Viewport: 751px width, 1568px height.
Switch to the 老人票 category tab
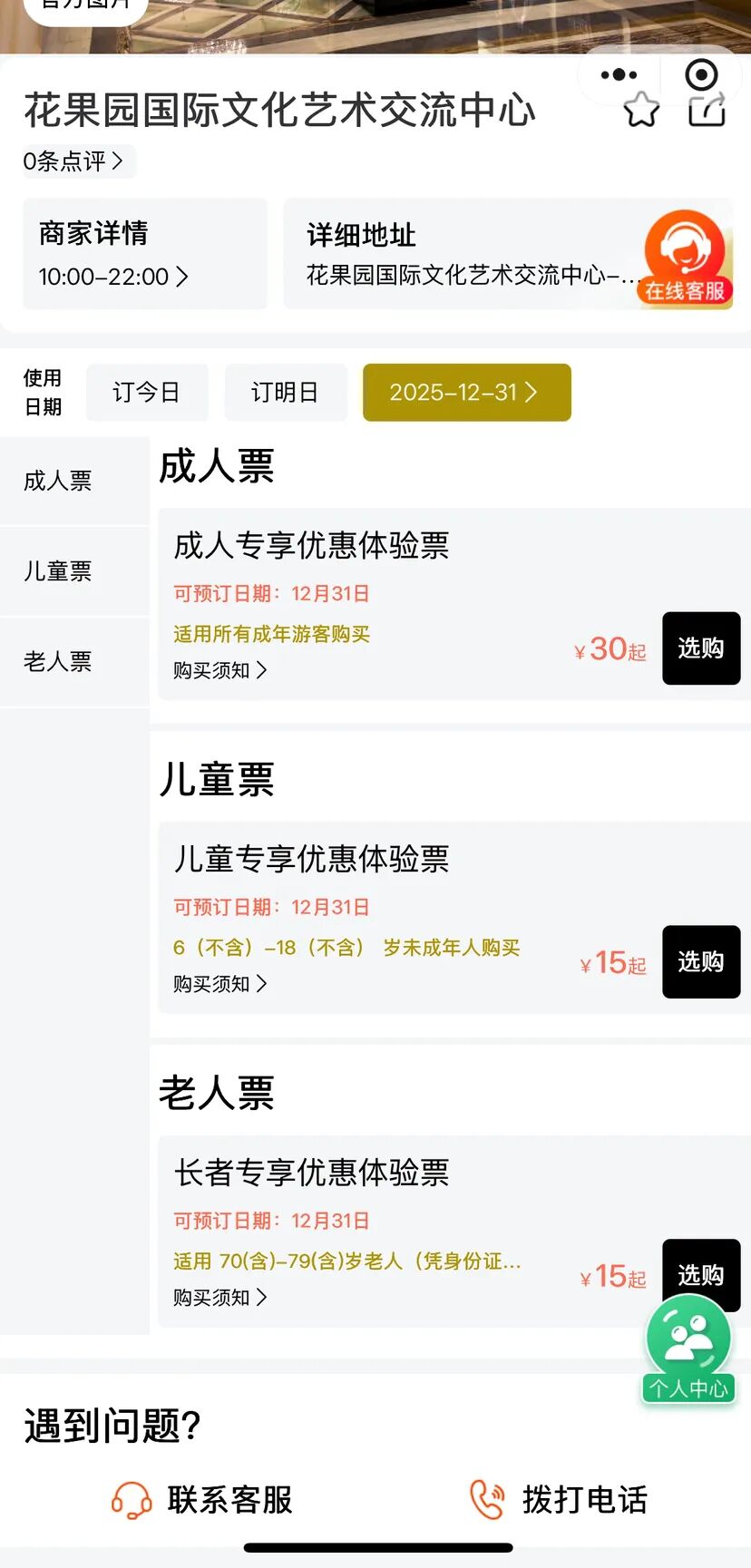coord(57,661)
